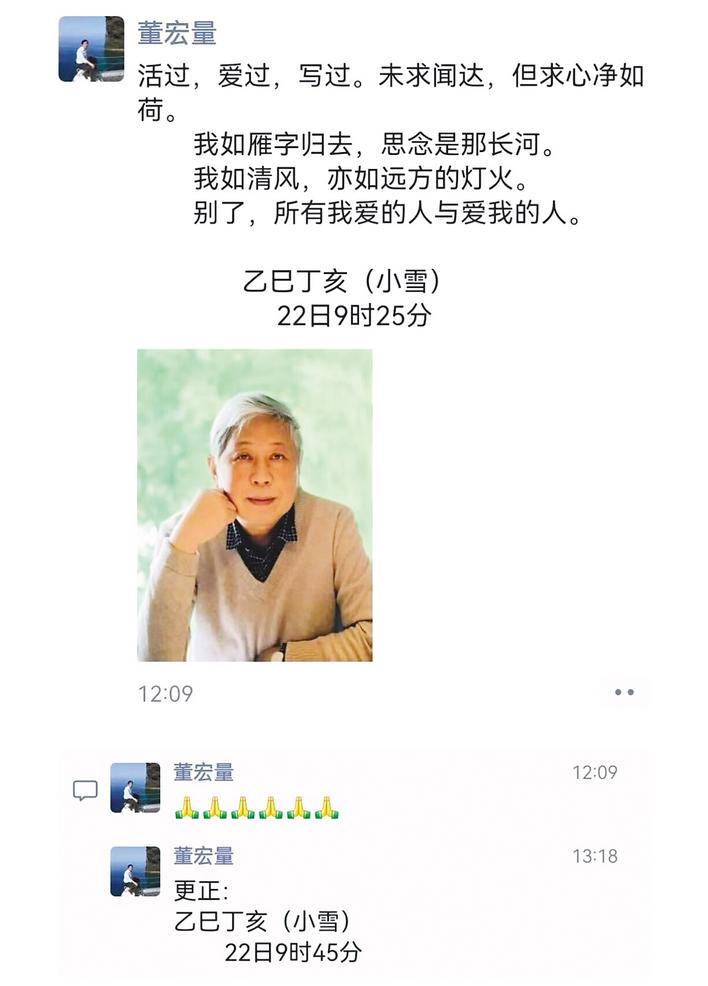Screen dimensions: 708x986
Task: Tap the 董宏量 name on the 13:18 comment
Action: [204, 856]
